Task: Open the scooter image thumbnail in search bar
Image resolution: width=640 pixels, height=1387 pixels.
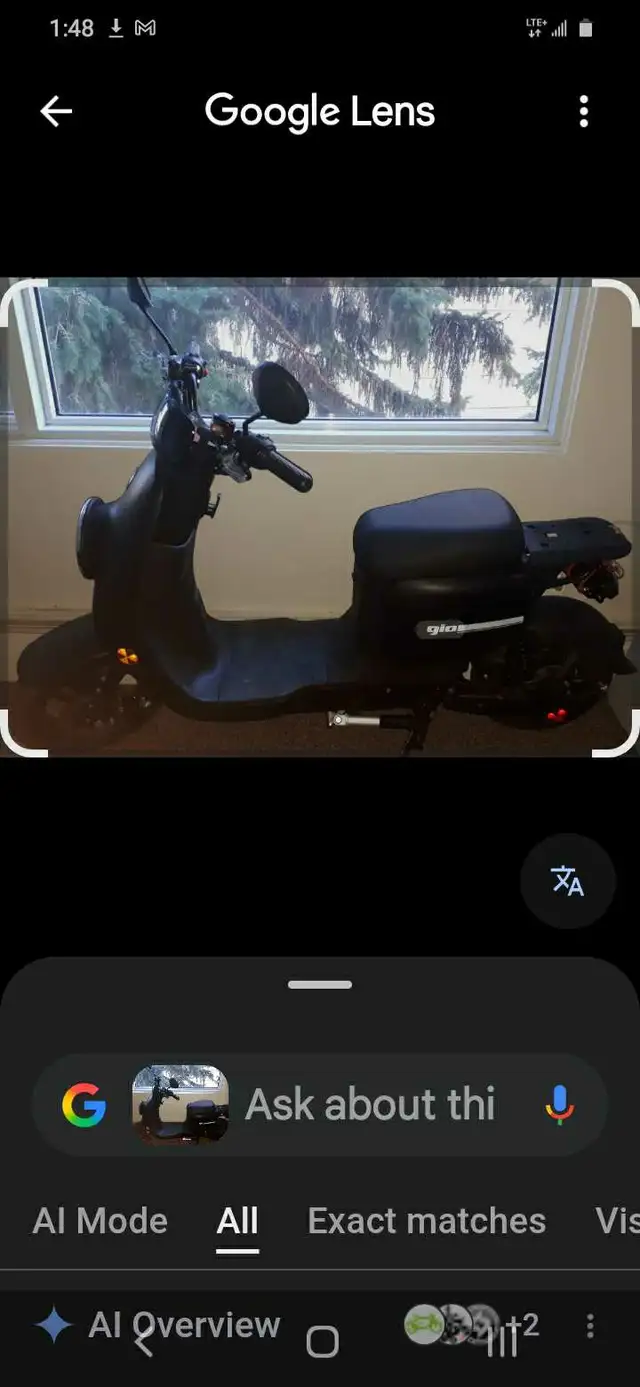Action: tap(180, 1105)
